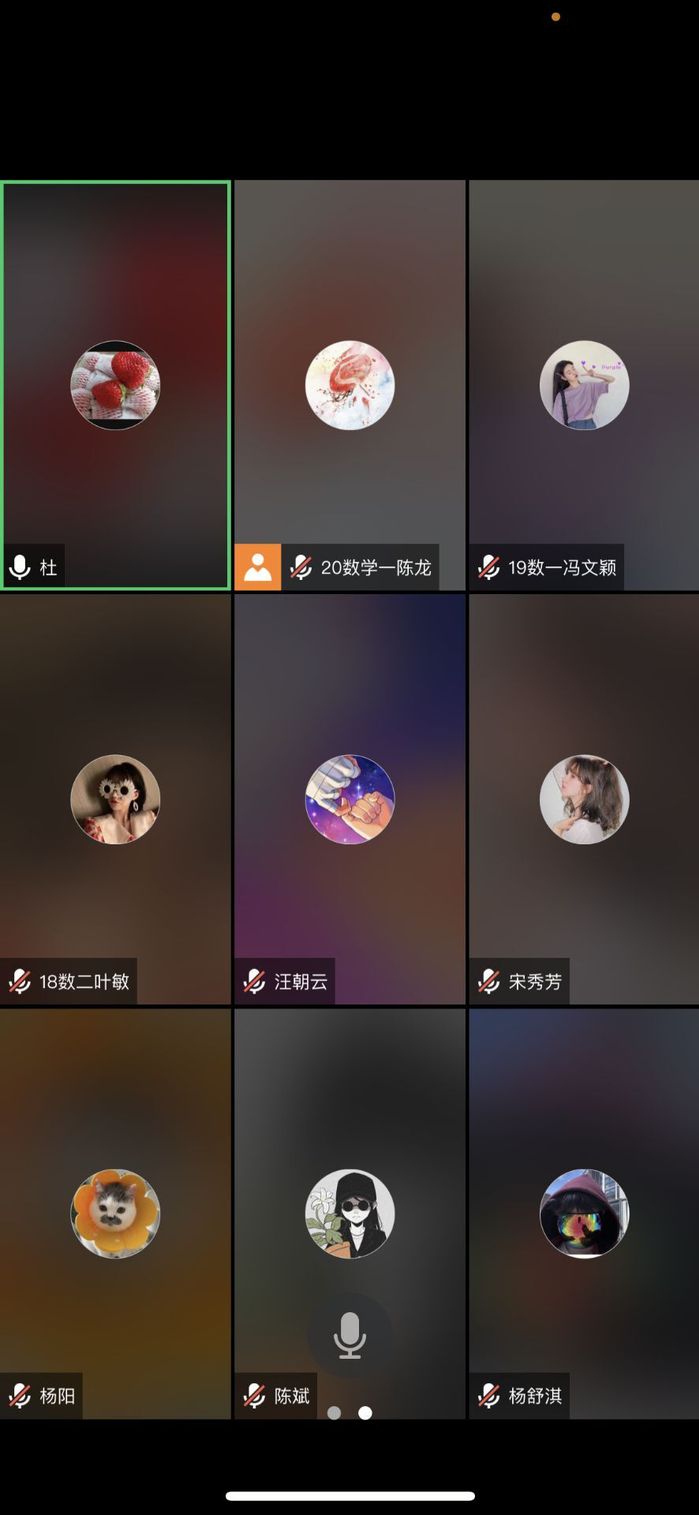Tap 汪朝云's participant tile
This screenshot has width=699, height=1515.
coord(349,799)
